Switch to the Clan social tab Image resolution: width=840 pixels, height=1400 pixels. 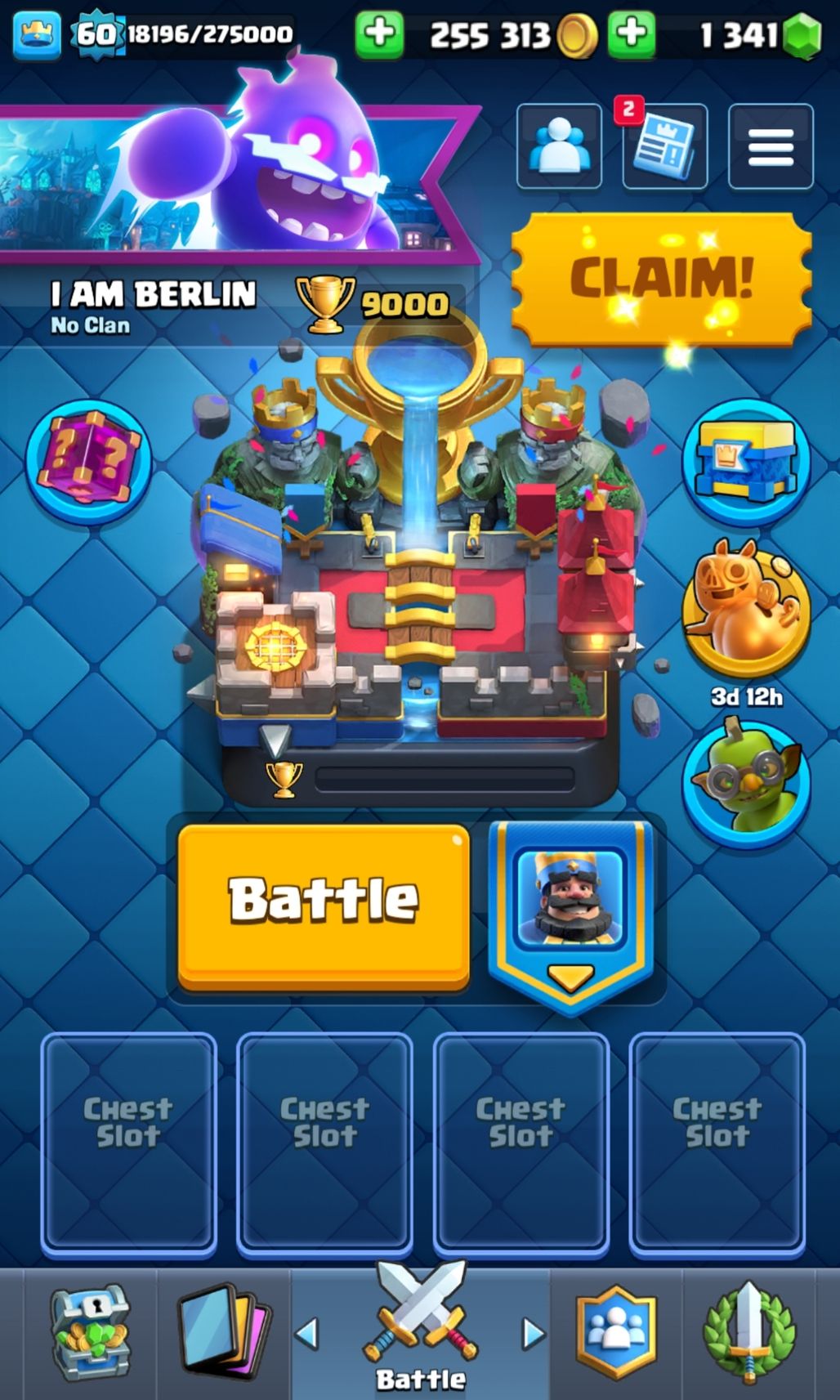pos(617,1332)
